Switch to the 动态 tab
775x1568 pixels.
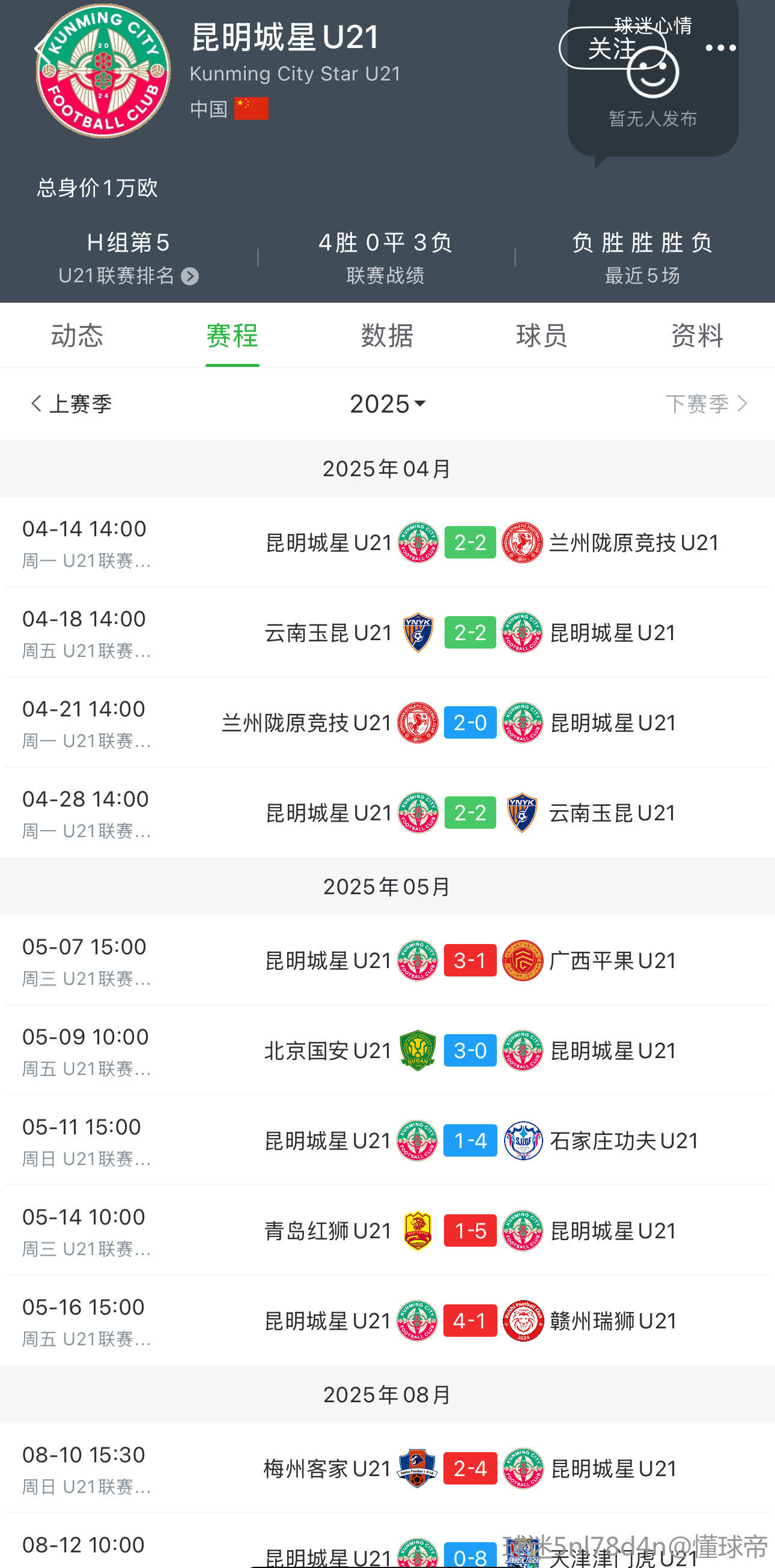coord(77,335)
